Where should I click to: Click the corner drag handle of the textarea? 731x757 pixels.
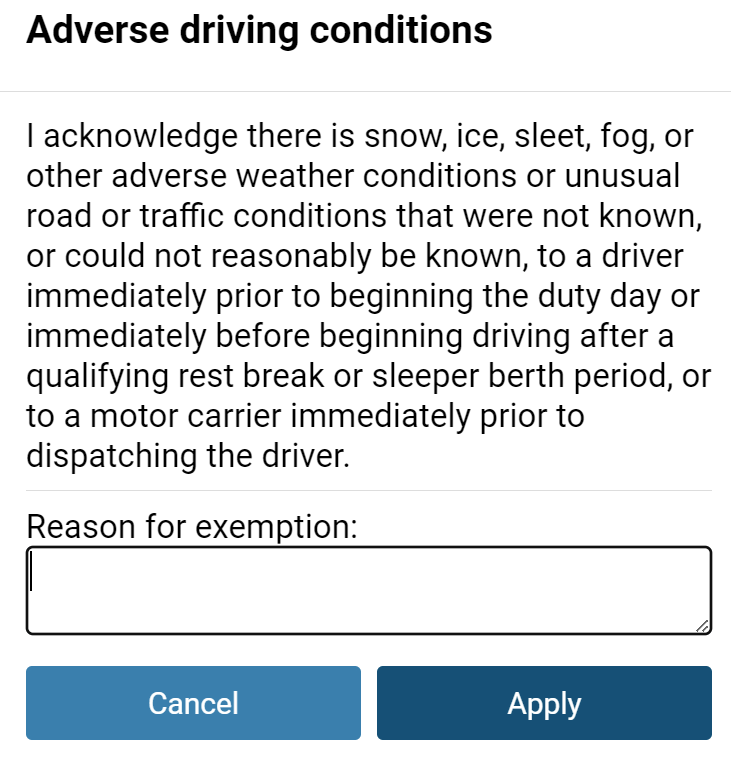(x=700, y=627)
